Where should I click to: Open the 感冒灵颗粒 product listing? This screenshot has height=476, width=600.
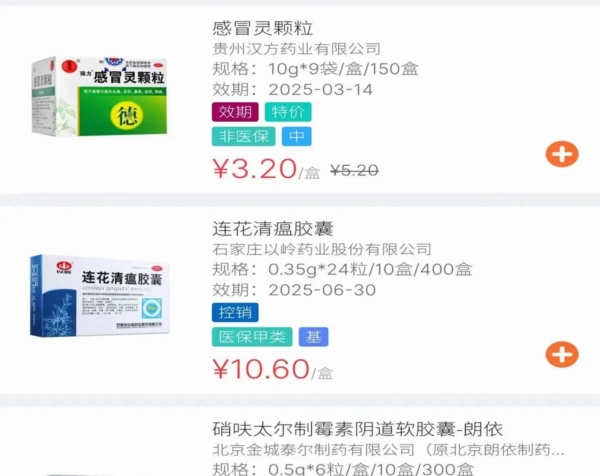tap(264, 28)
